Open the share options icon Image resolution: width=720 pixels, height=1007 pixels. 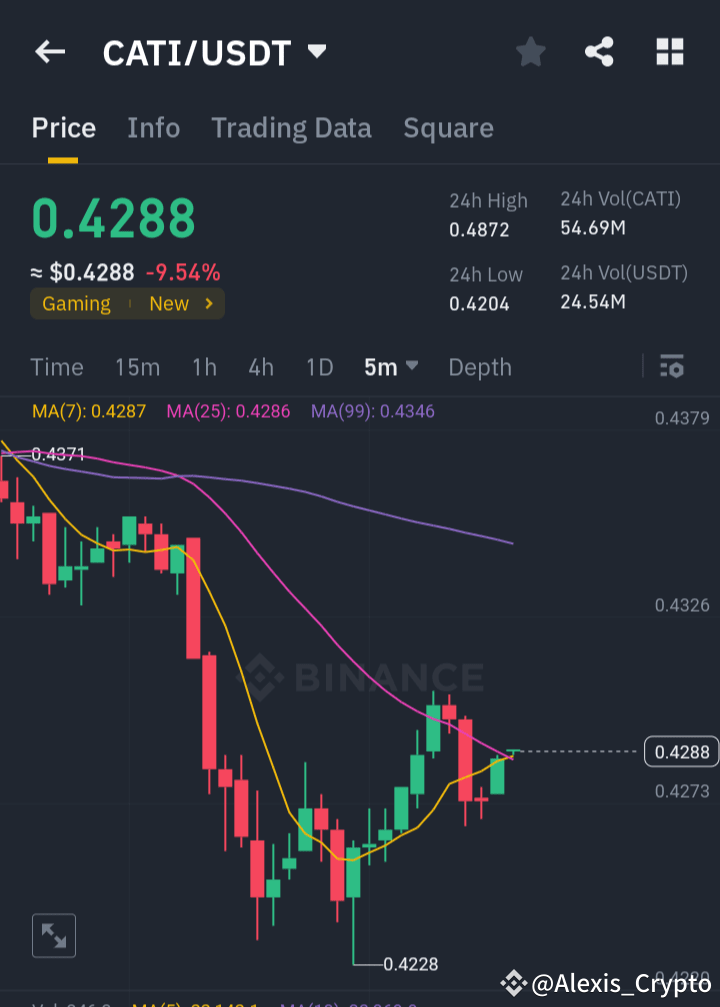[599, 52]
